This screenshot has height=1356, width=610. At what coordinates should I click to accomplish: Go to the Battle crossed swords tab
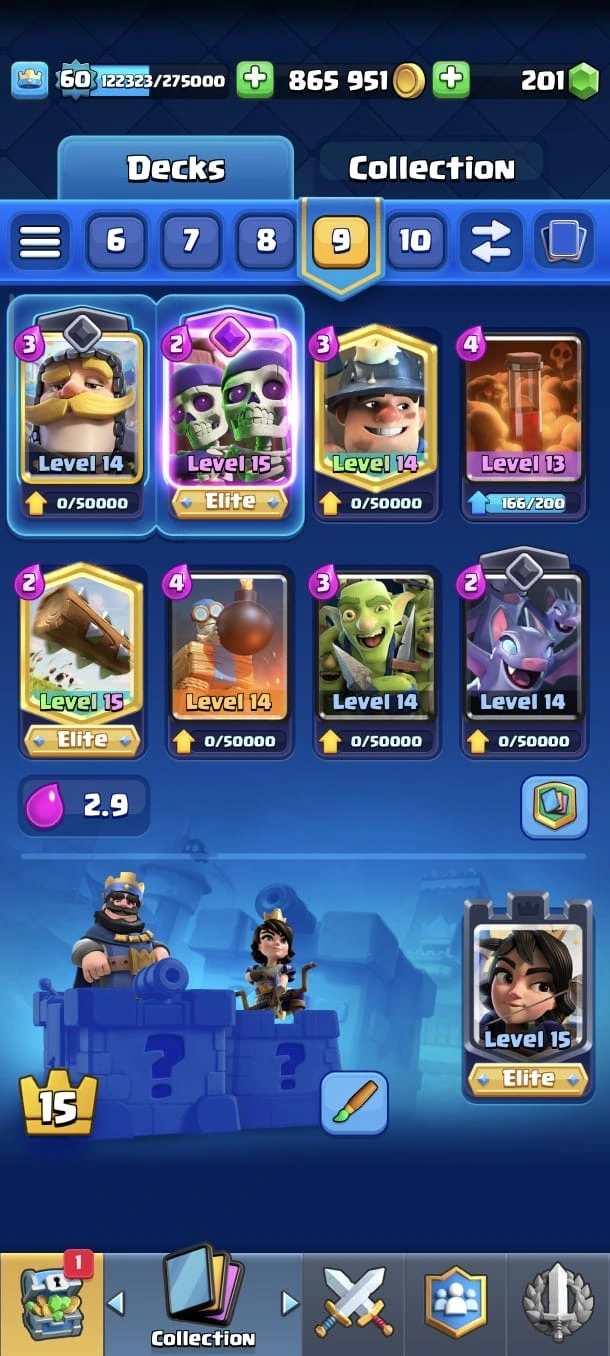(x=355, y=1302)
